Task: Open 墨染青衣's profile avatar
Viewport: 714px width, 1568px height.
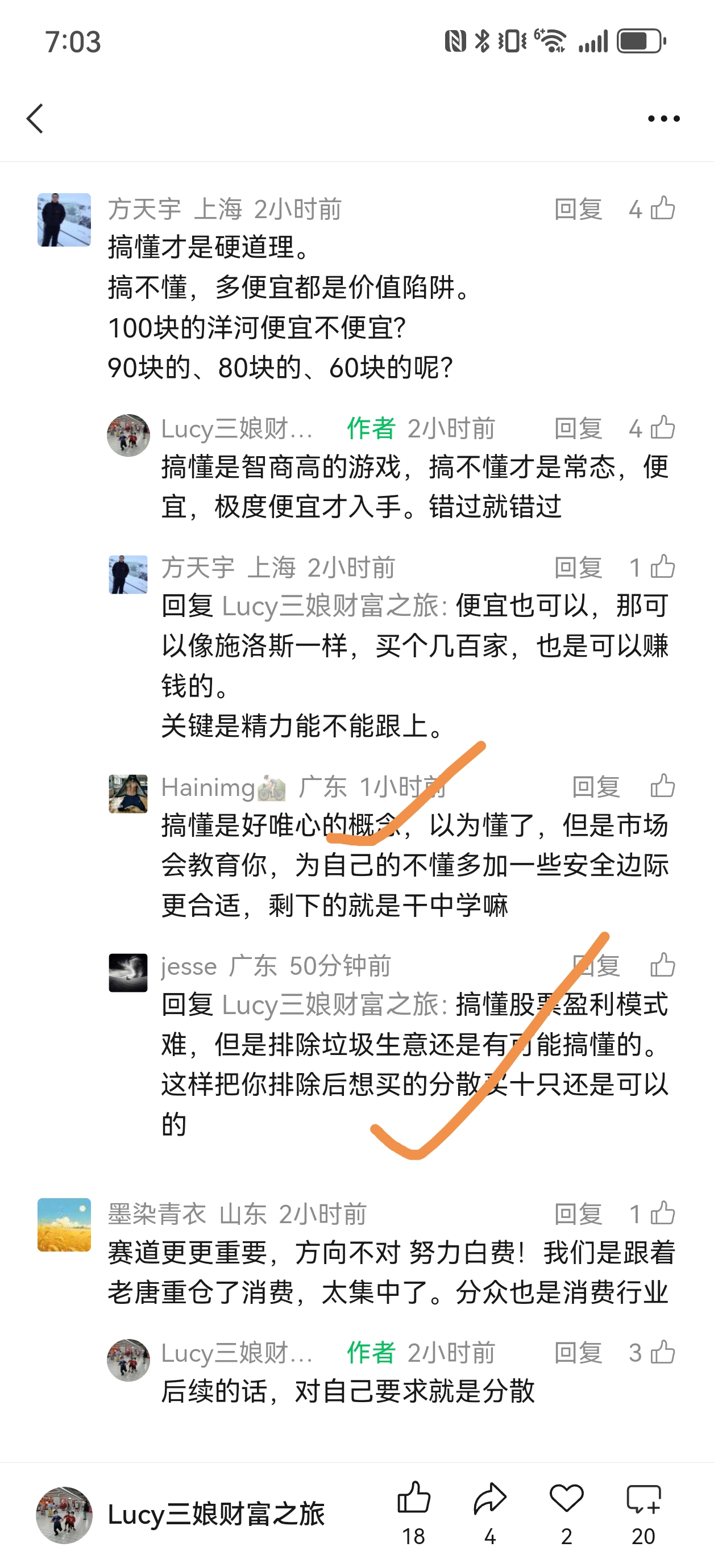Action: [64, 1225]
